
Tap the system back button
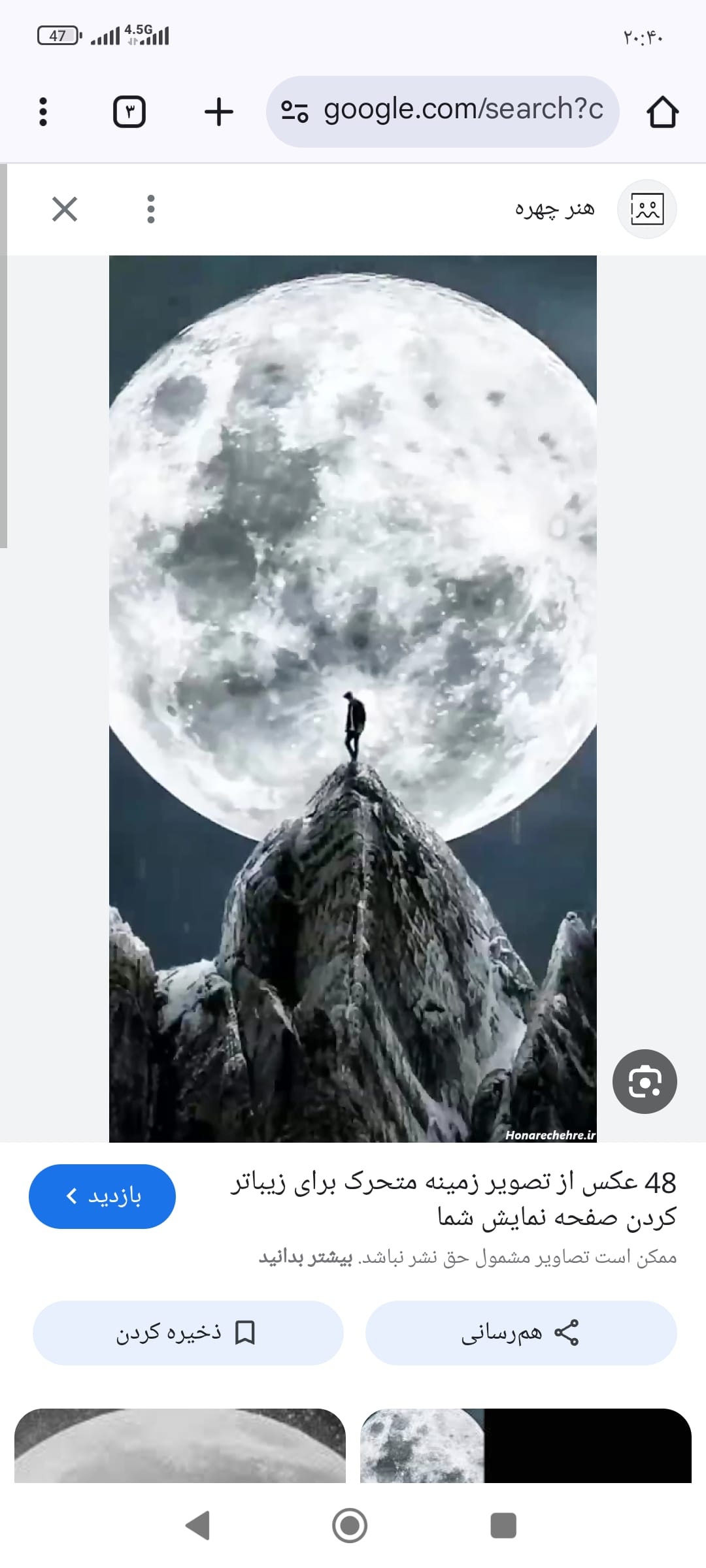coord(197,1526)
